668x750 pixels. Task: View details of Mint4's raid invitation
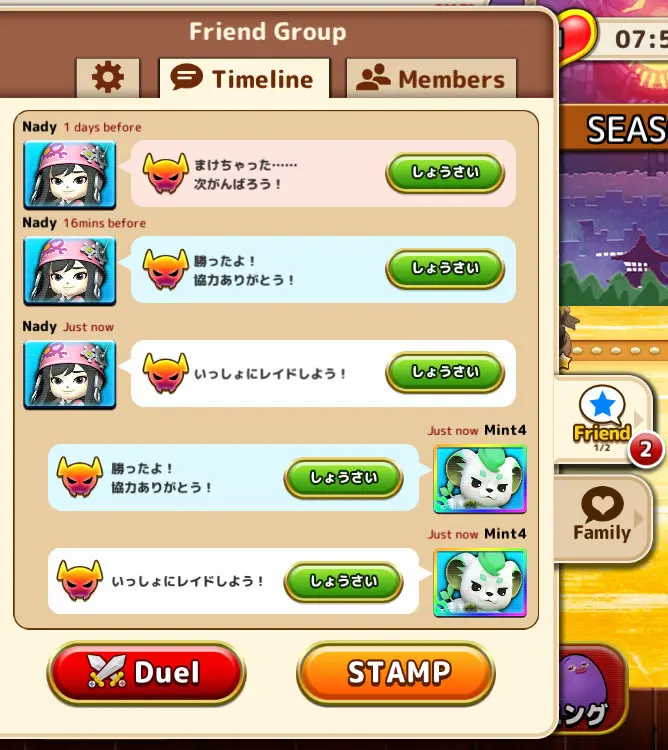[343, 581]
